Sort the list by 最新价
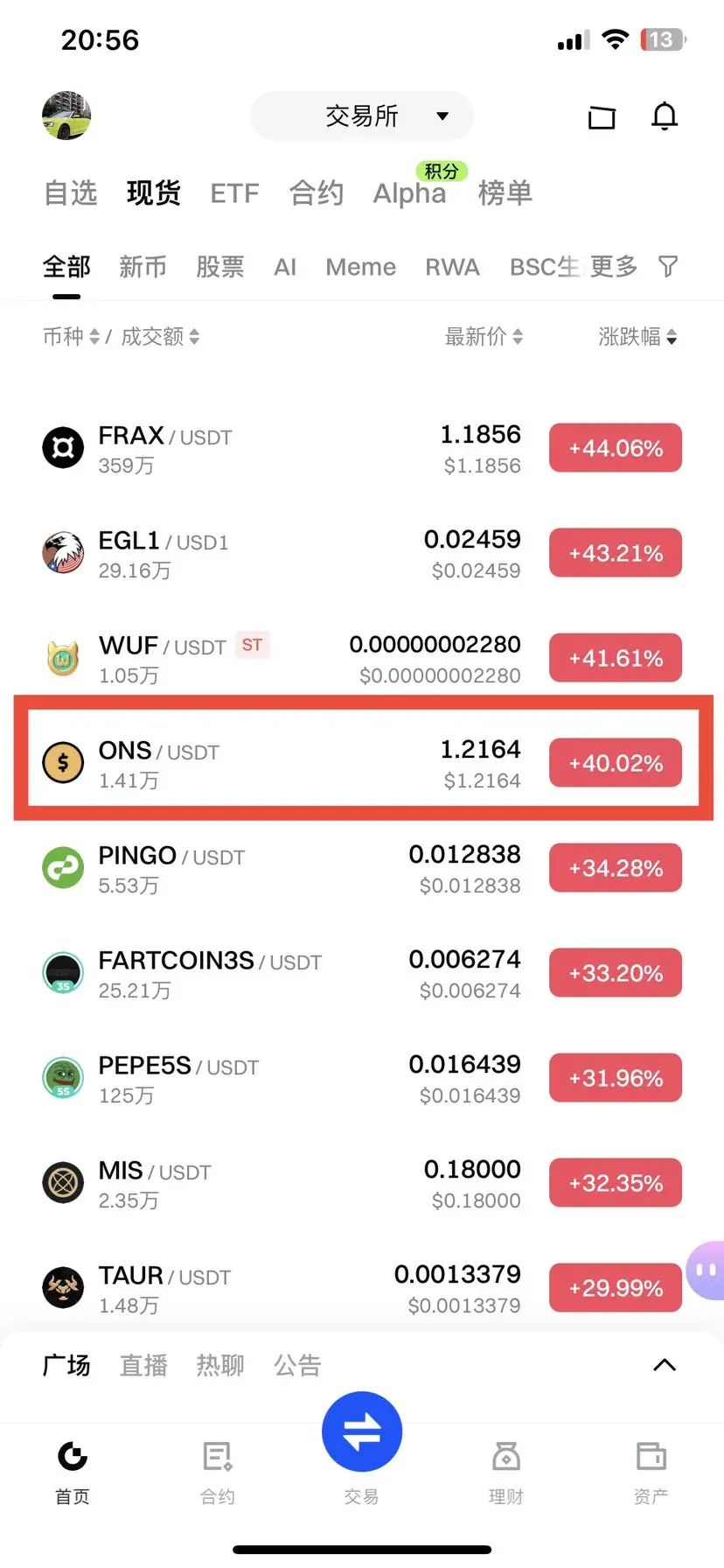The width and height of the screenshot is (724, 1568). (x=484, y=337)
